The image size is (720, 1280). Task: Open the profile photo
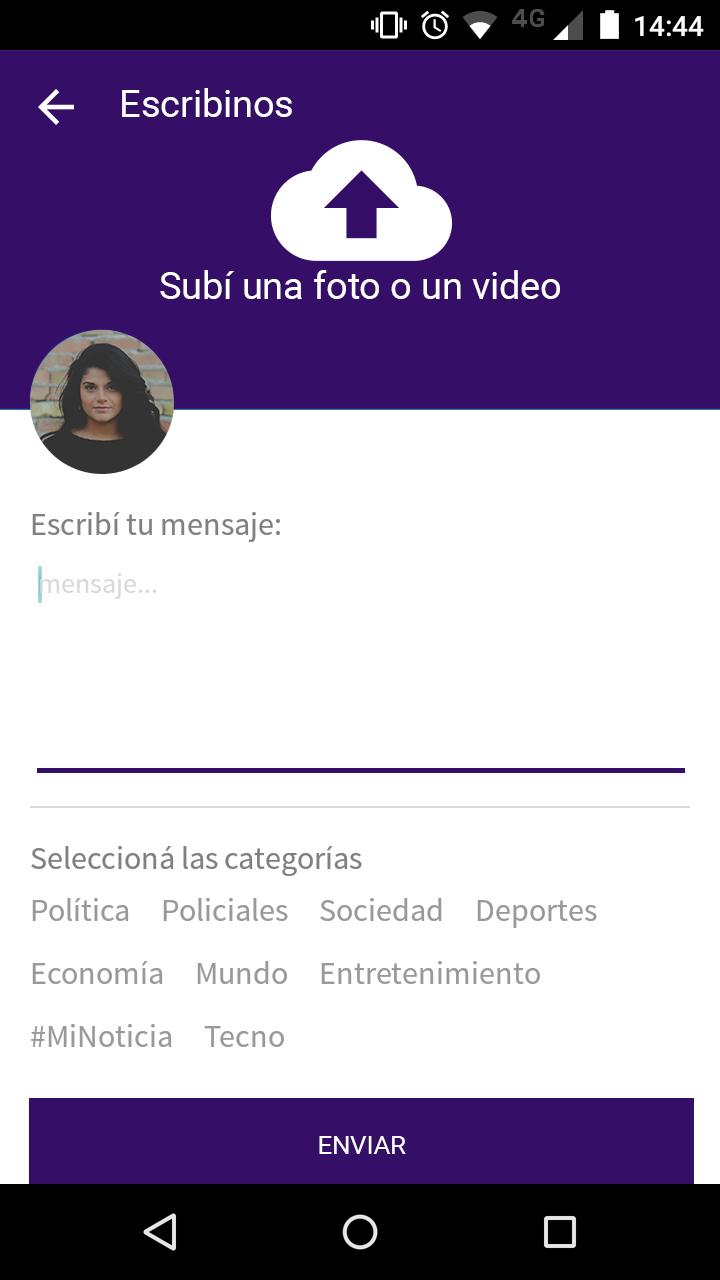(x=102, y=402)
